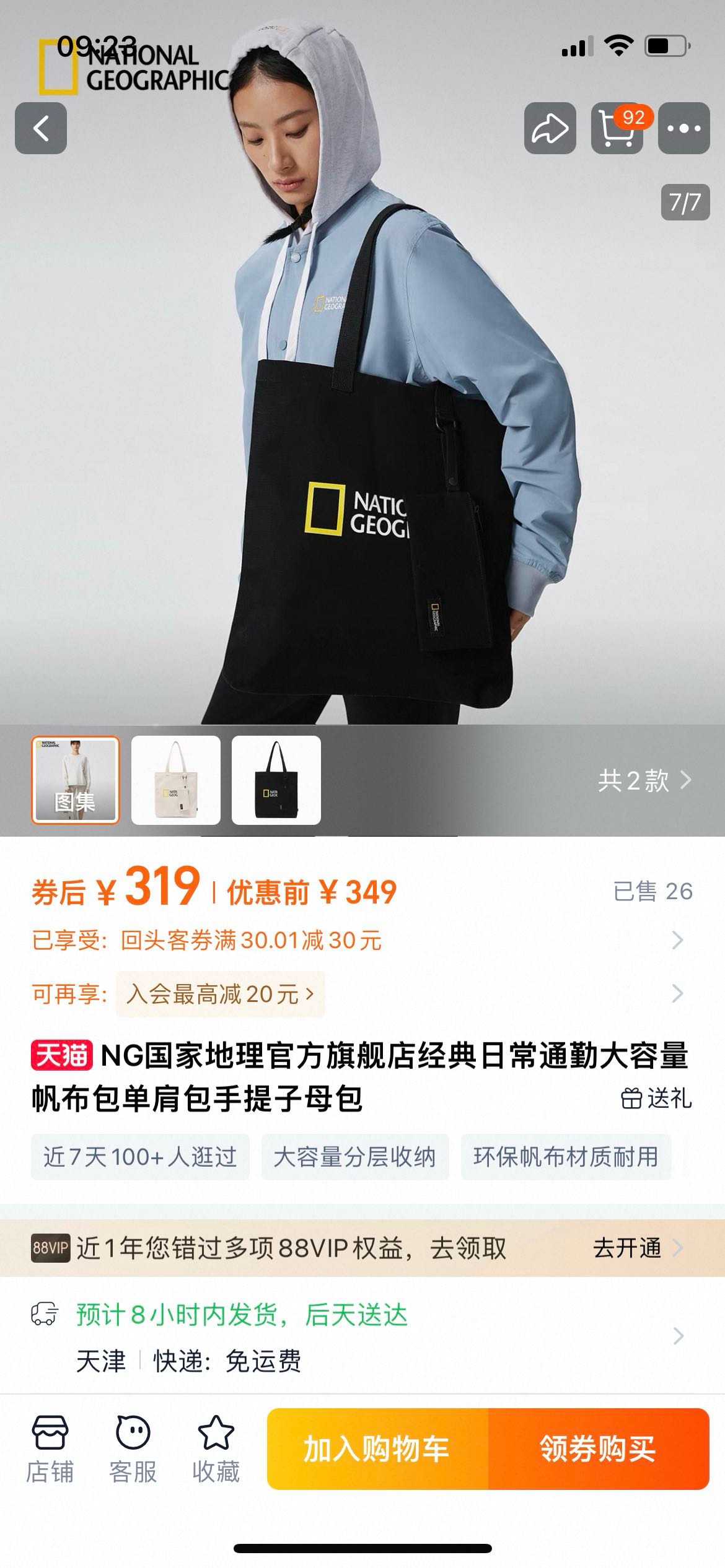Screen dimensions: 725x1568
Task: Tap the 入会最高减20元 membership offer
Action: point(220,994)
